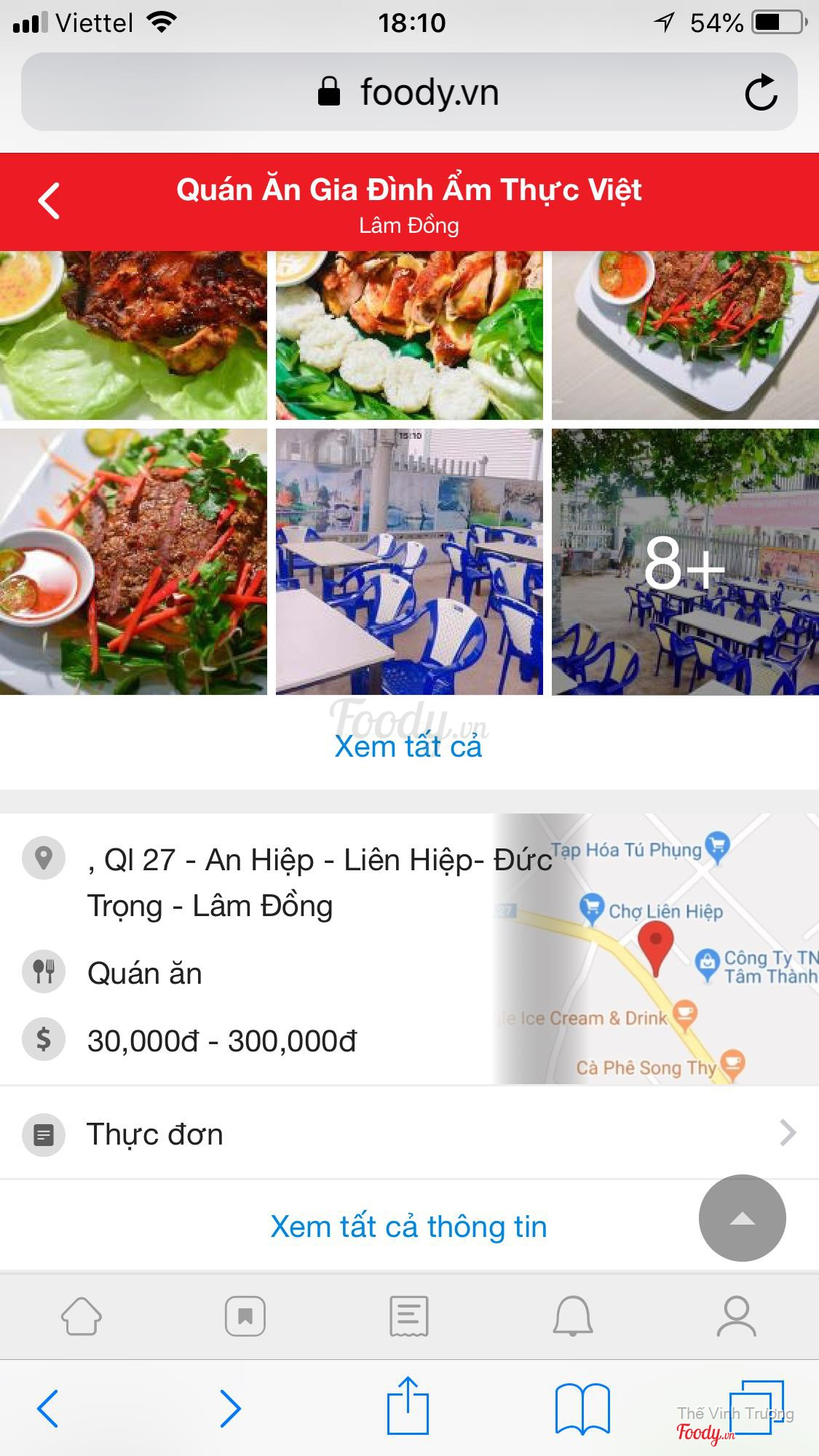Select 'Xem tất cả thông tin' link
819x1456 pixels.
pyautogui.click(x=408, y=1227)
